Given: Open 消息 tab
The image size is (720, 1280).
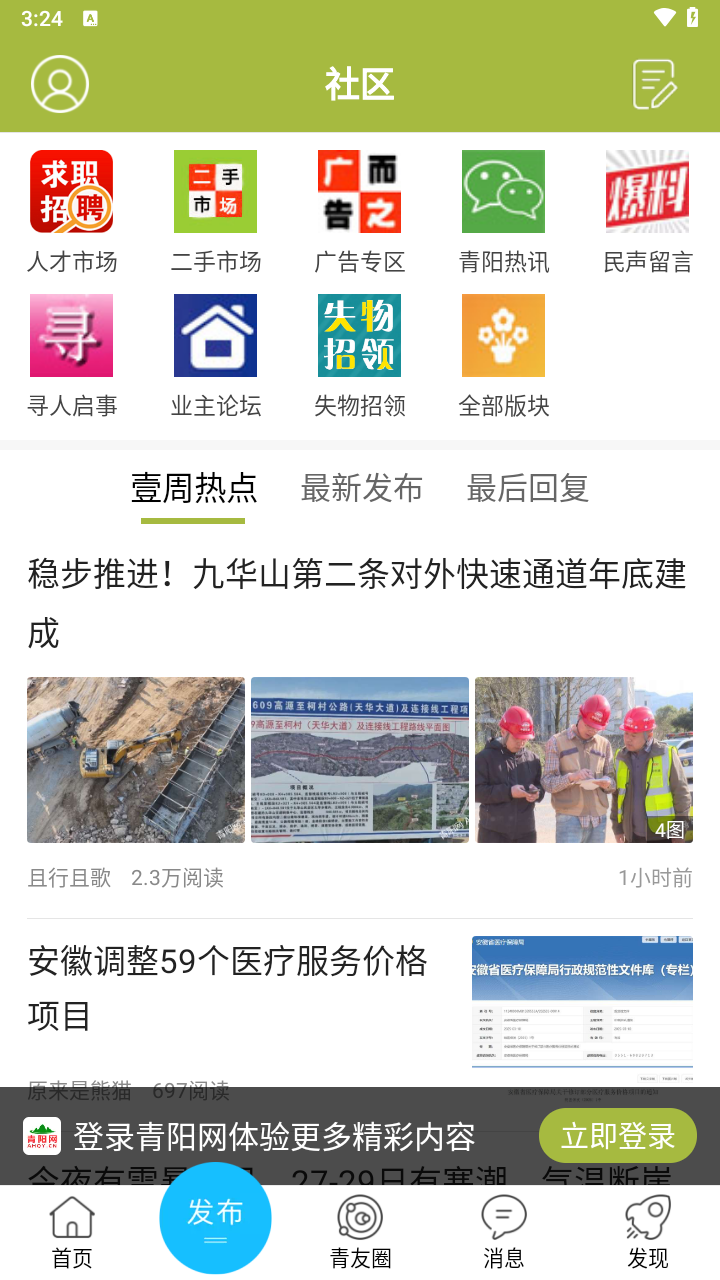Looking at the screenshot, I should (503, 1232).
